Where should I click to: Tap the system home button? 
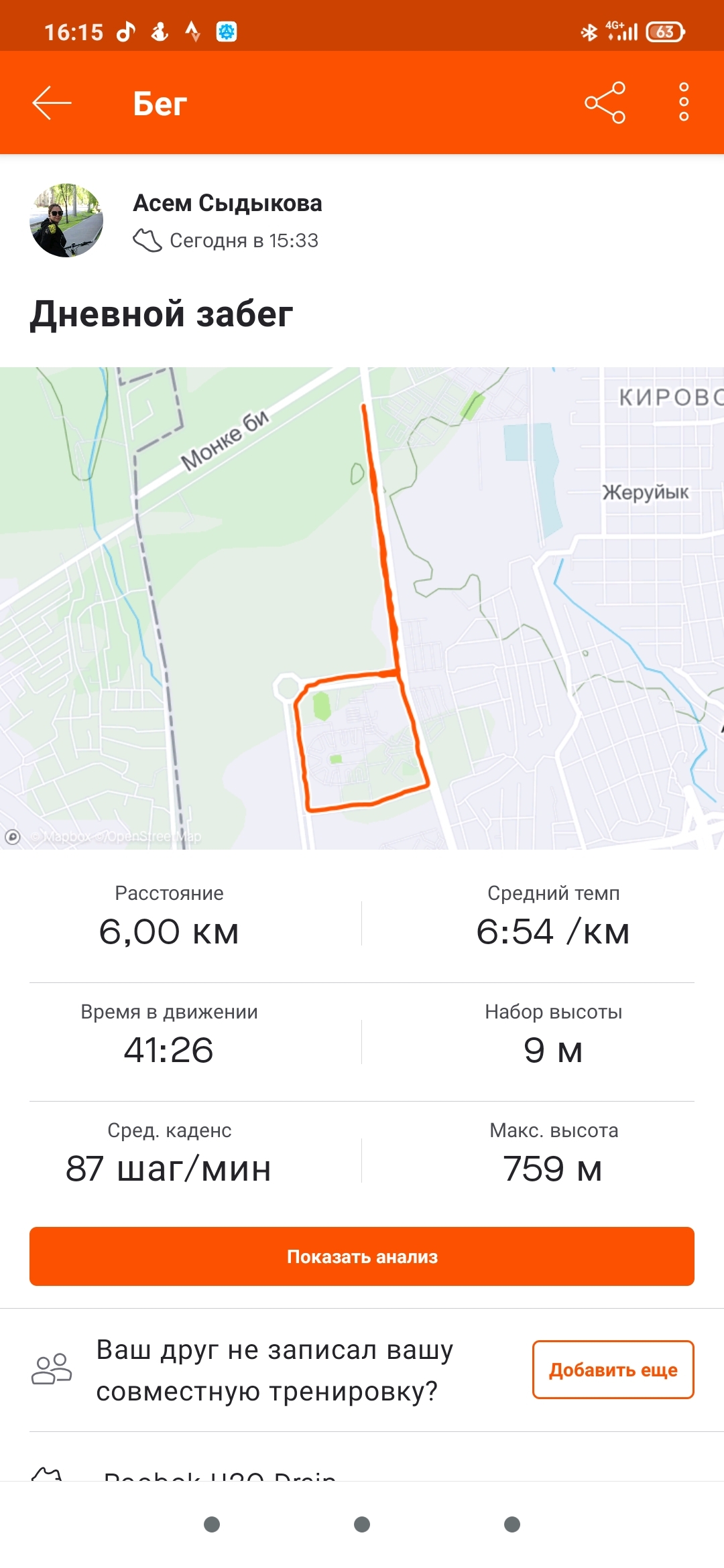coord(362,1524)
